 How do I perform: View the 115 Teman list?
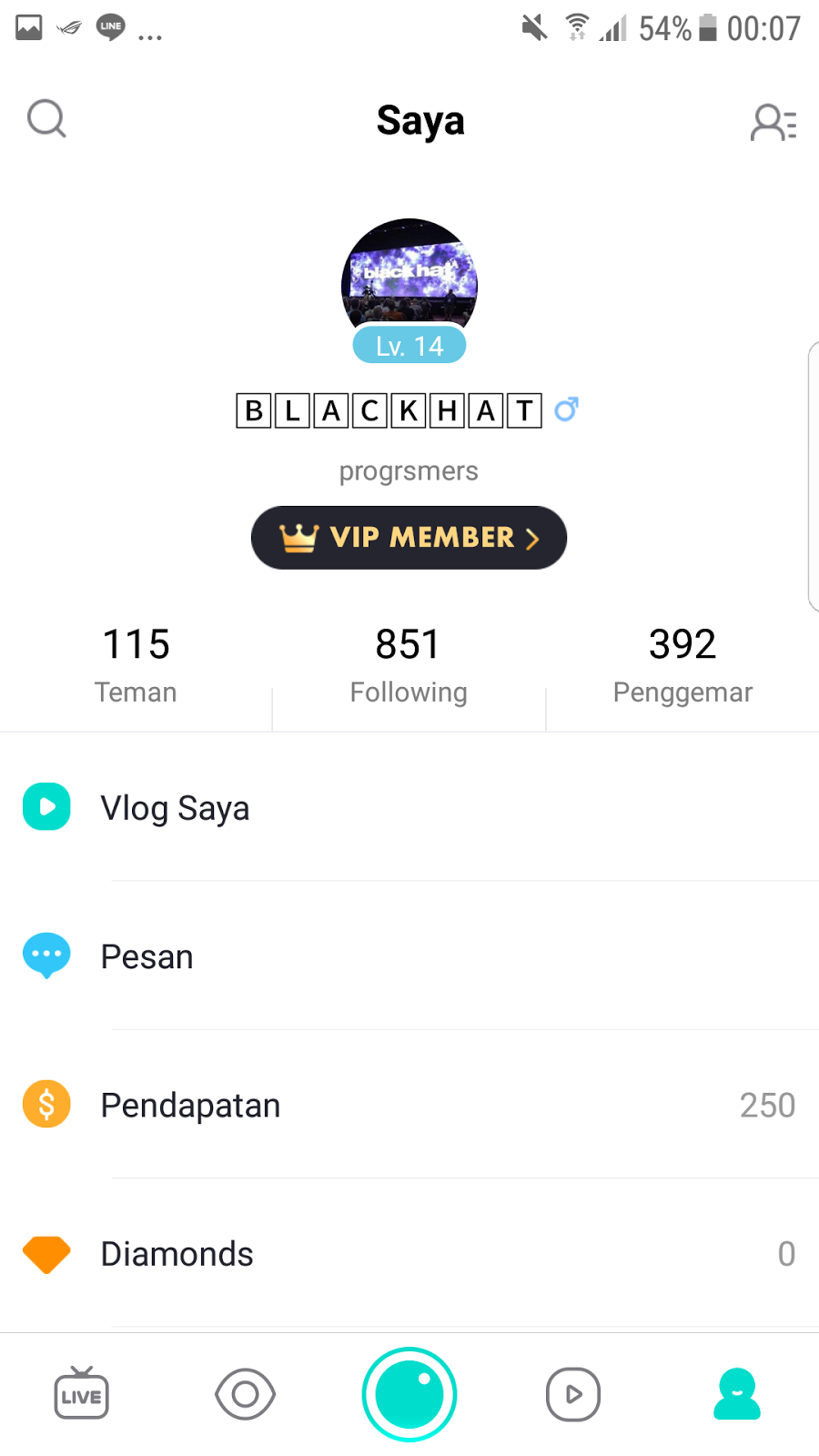136,665
